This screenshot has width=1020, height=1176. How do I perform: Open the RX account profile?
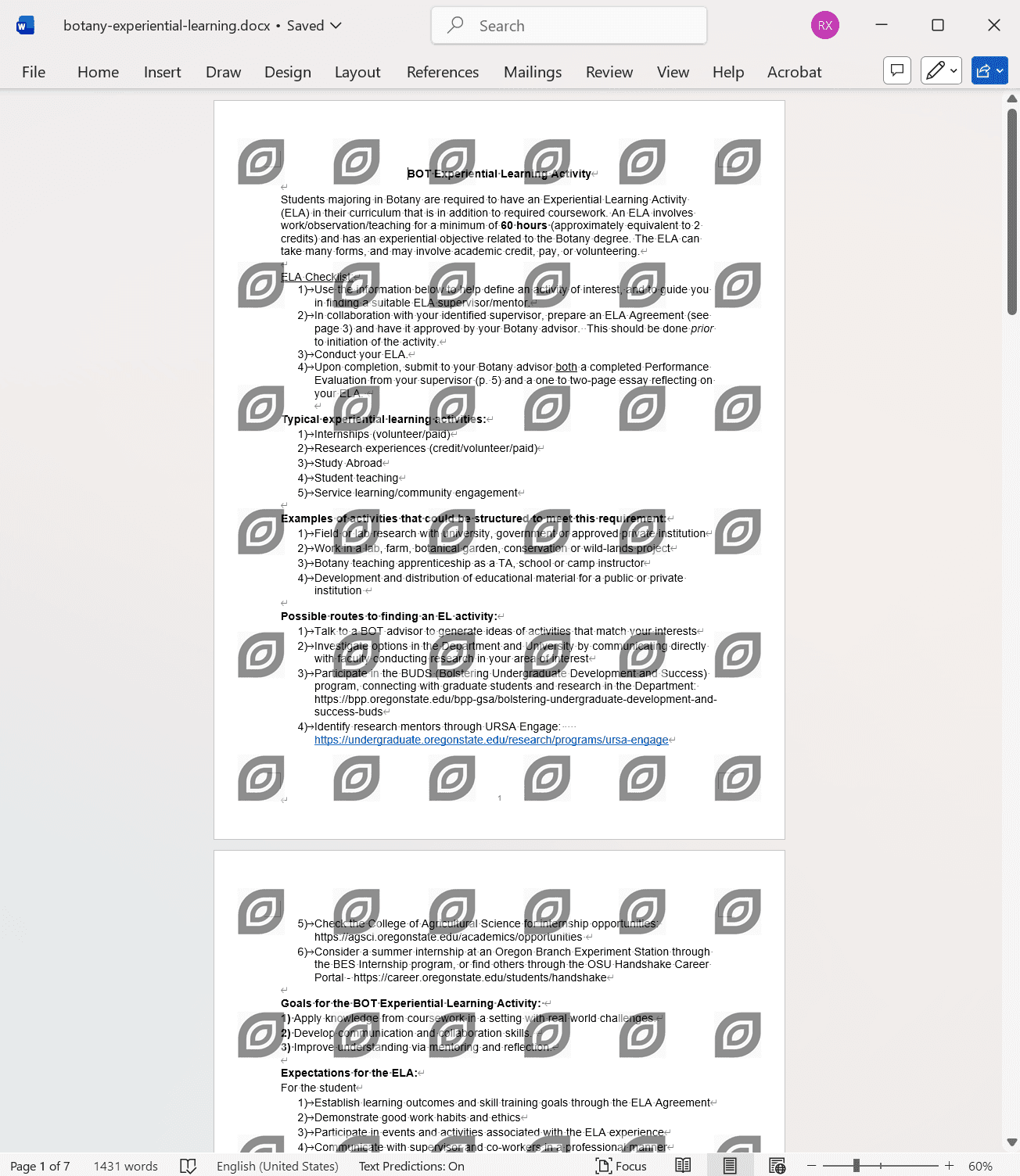tap(824, 26)
